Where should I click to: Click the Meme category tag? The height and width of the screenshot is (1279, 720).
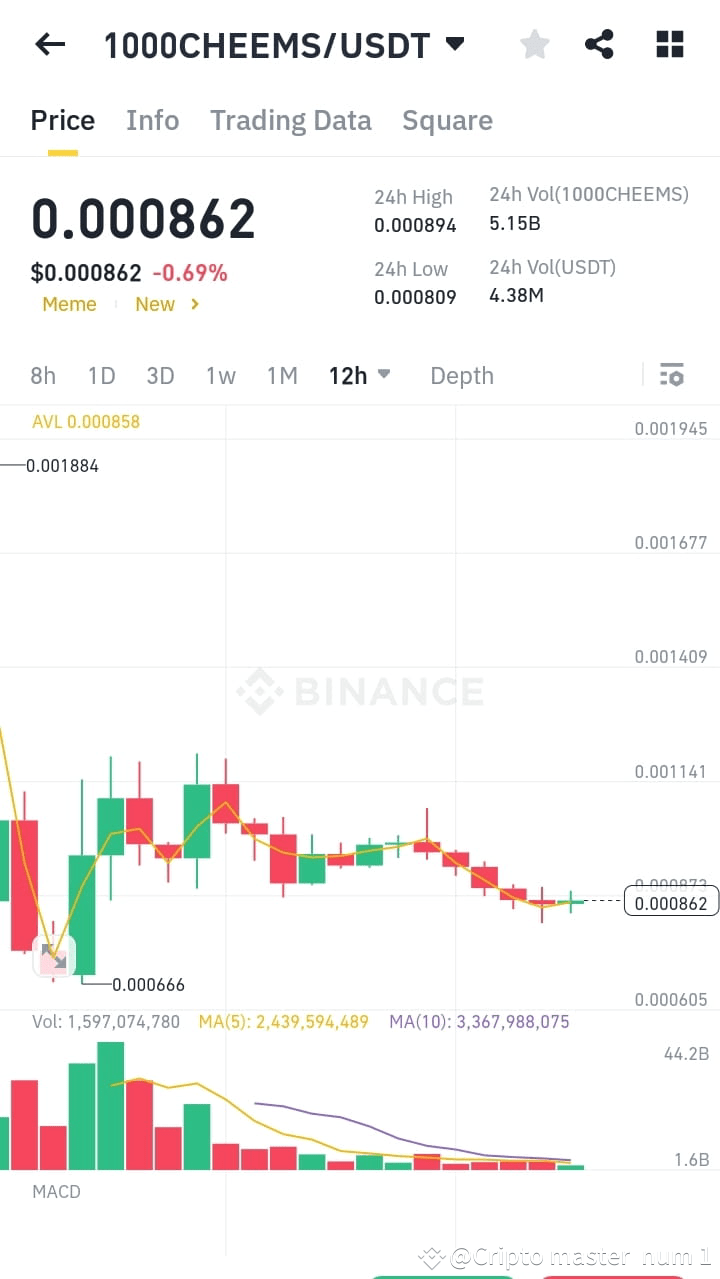click(x=69, y=304)
